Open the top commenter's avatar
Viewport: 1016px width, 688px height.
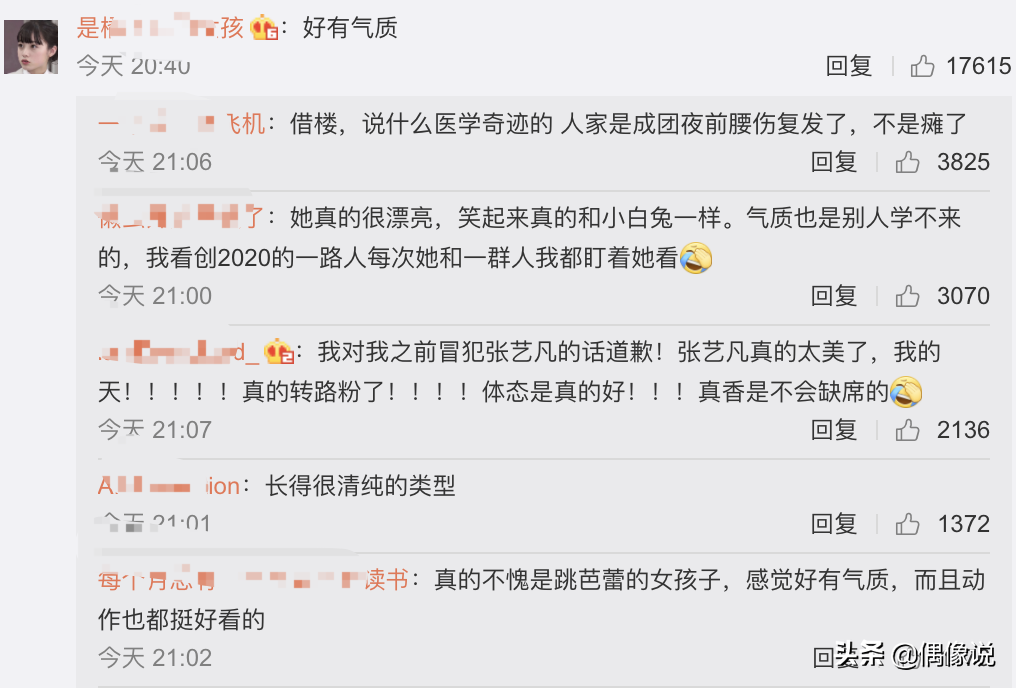click(30, 47)
